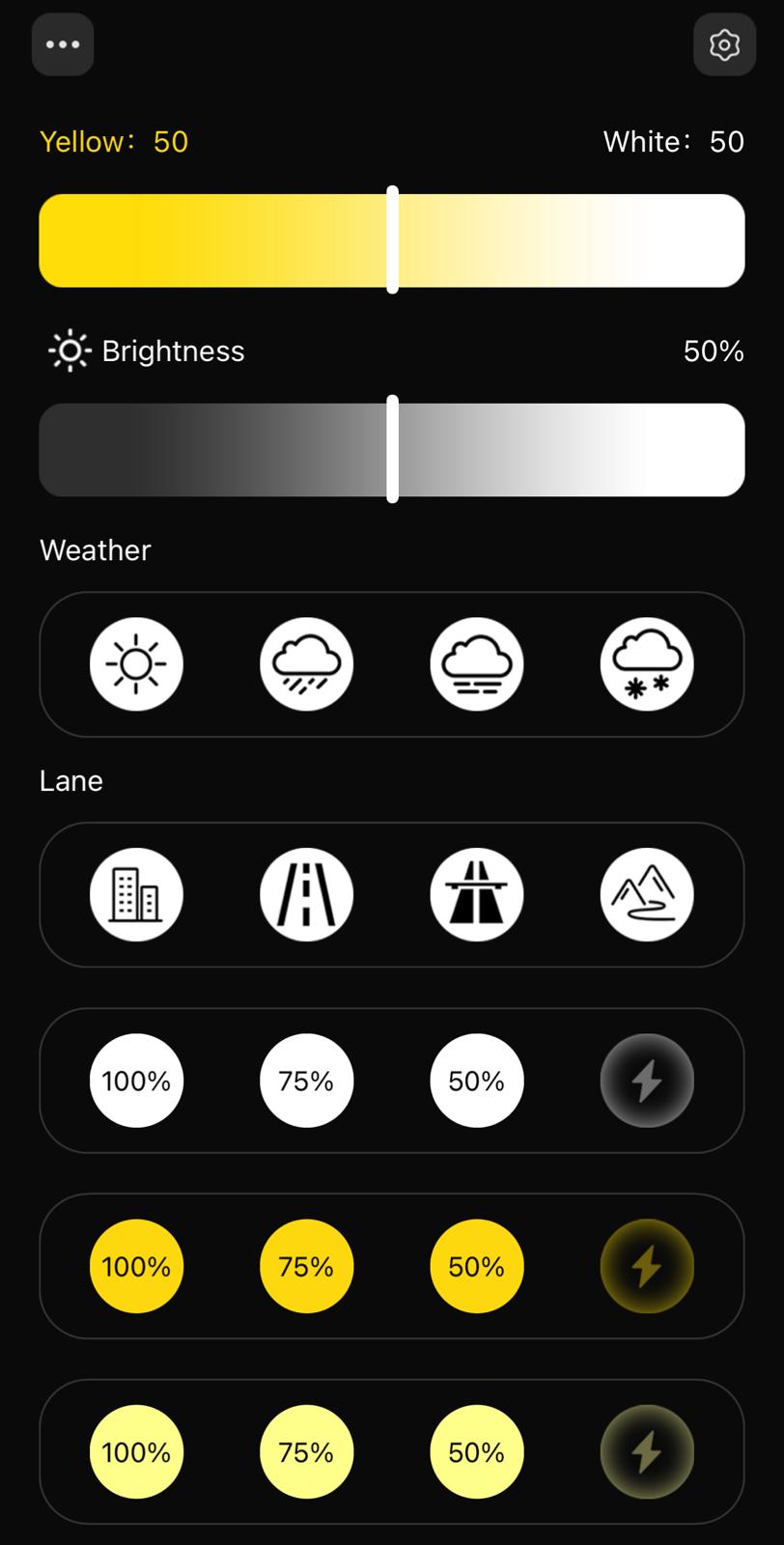Screen dimensions: 784x1545
Task: Activate the white lightning flash button
Action: click(647, 1081)
